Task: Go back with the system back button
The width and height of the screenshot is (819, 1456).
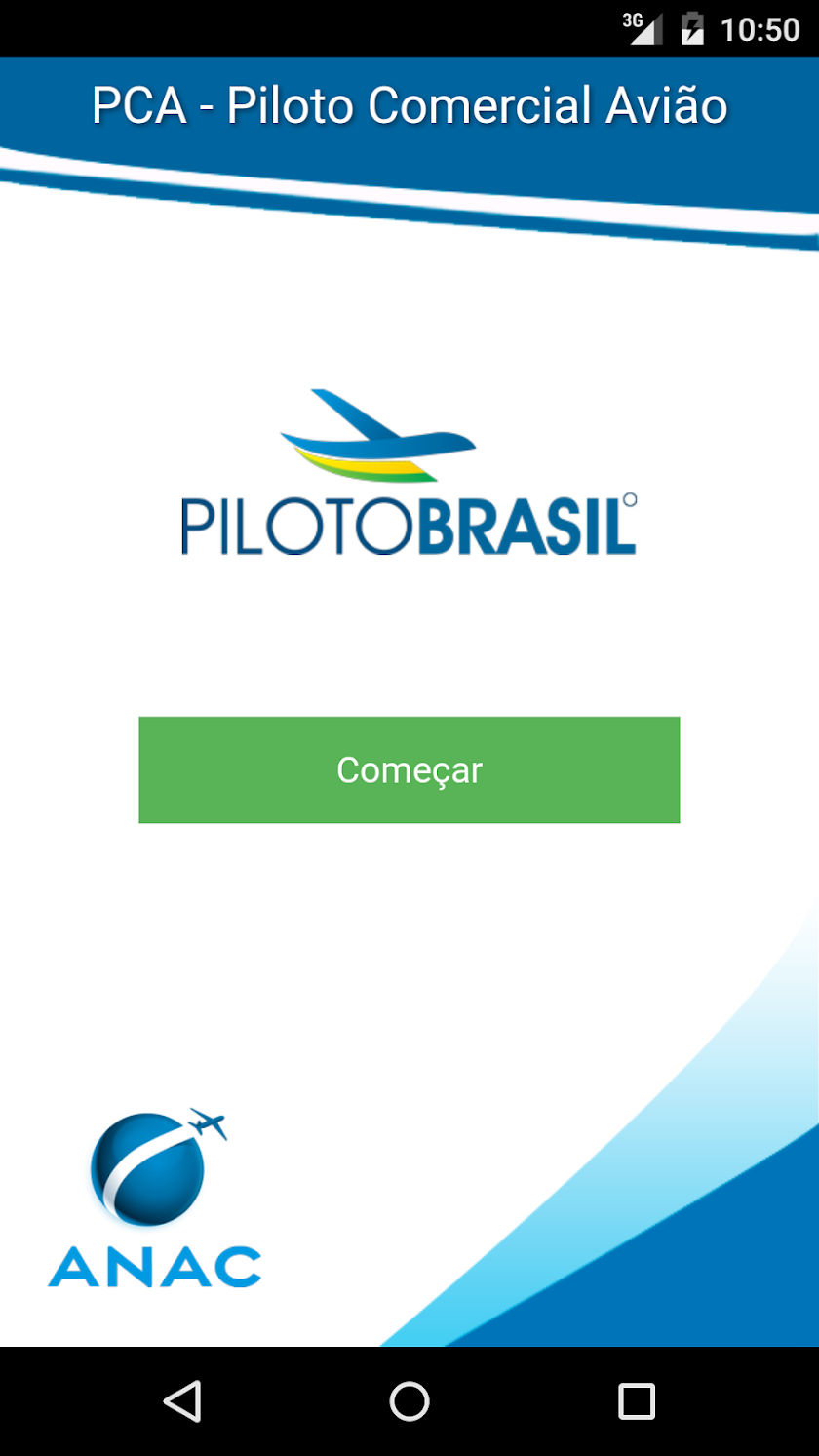Action: point(182,1400)
